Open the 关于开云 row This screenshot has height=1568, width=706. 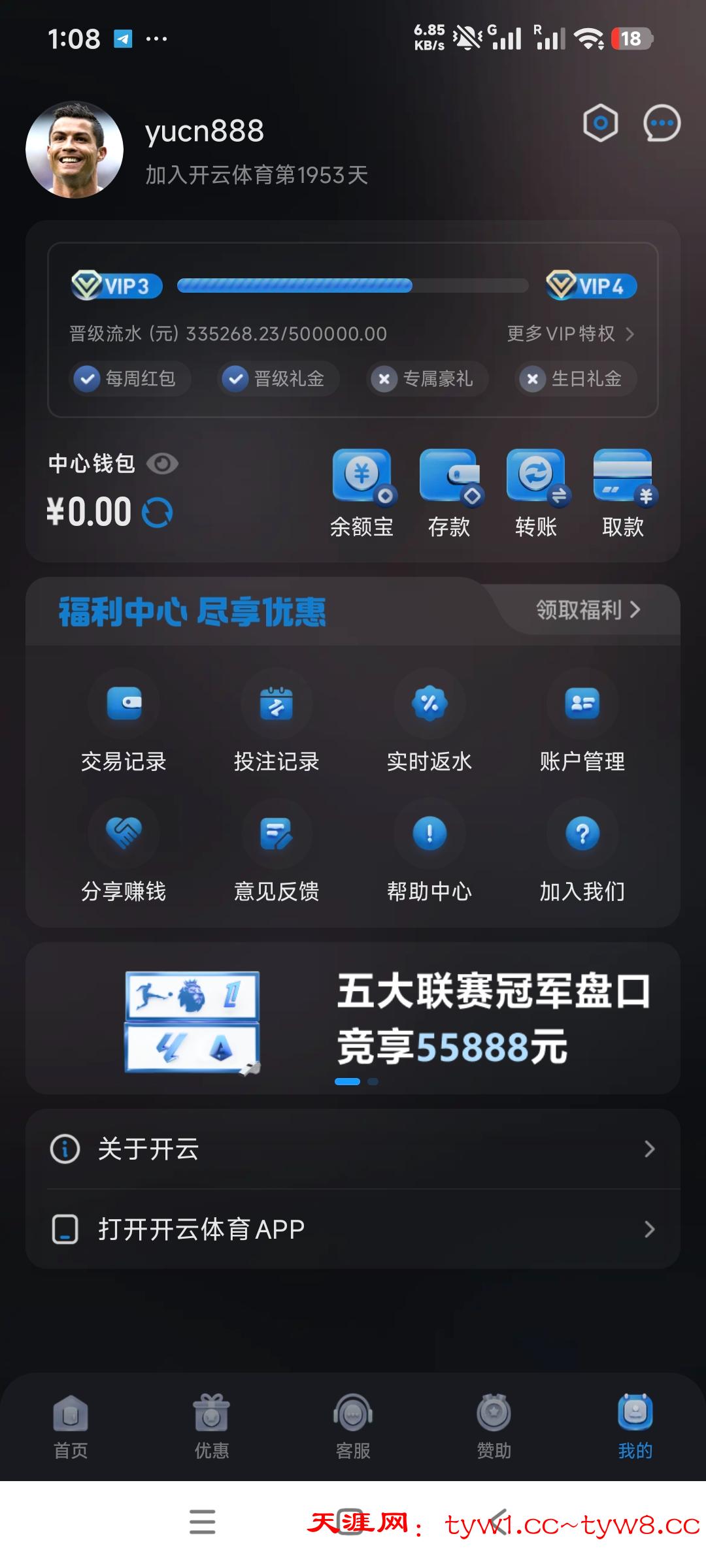coord(353,1149)
